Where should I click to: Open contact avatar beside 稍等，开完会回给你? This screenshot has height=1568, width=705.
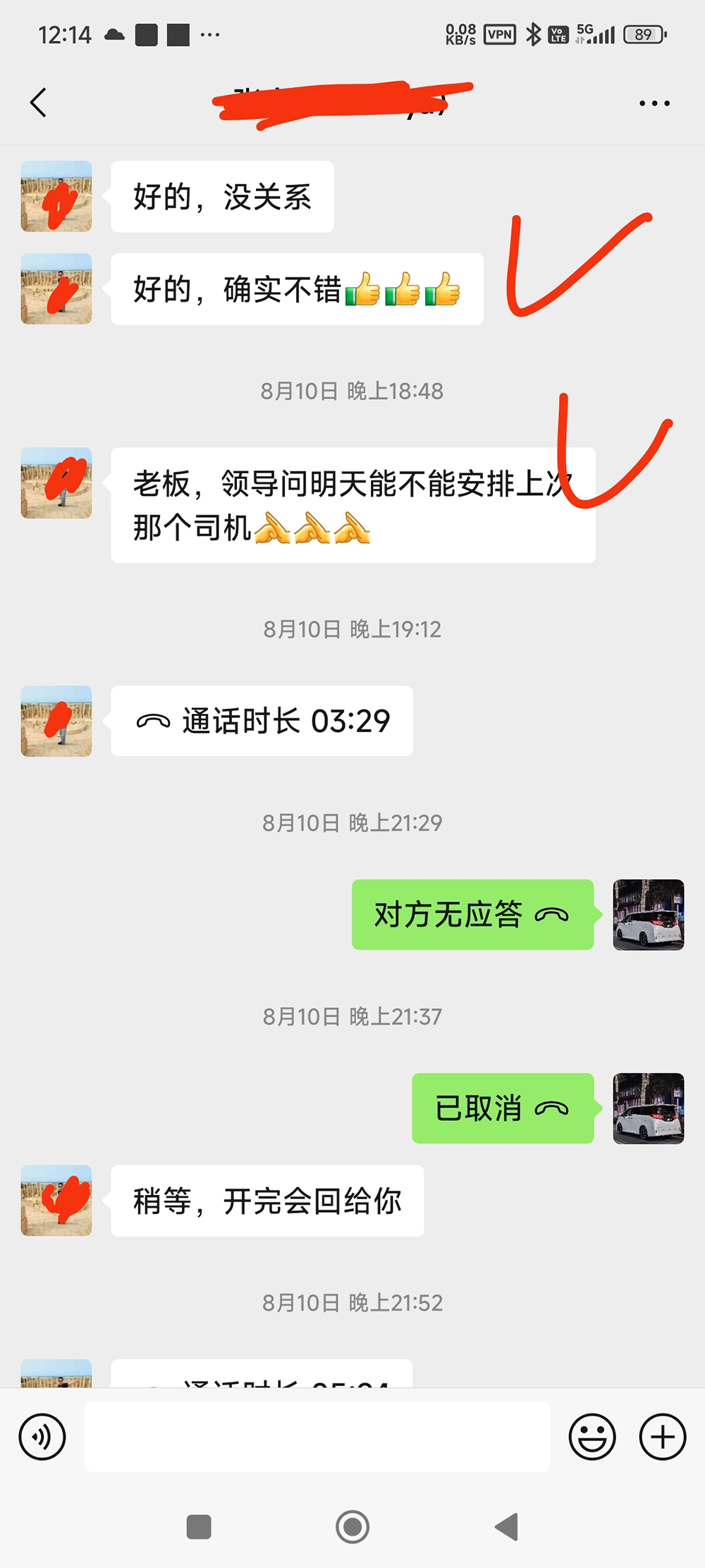[x=56, y=1201]
